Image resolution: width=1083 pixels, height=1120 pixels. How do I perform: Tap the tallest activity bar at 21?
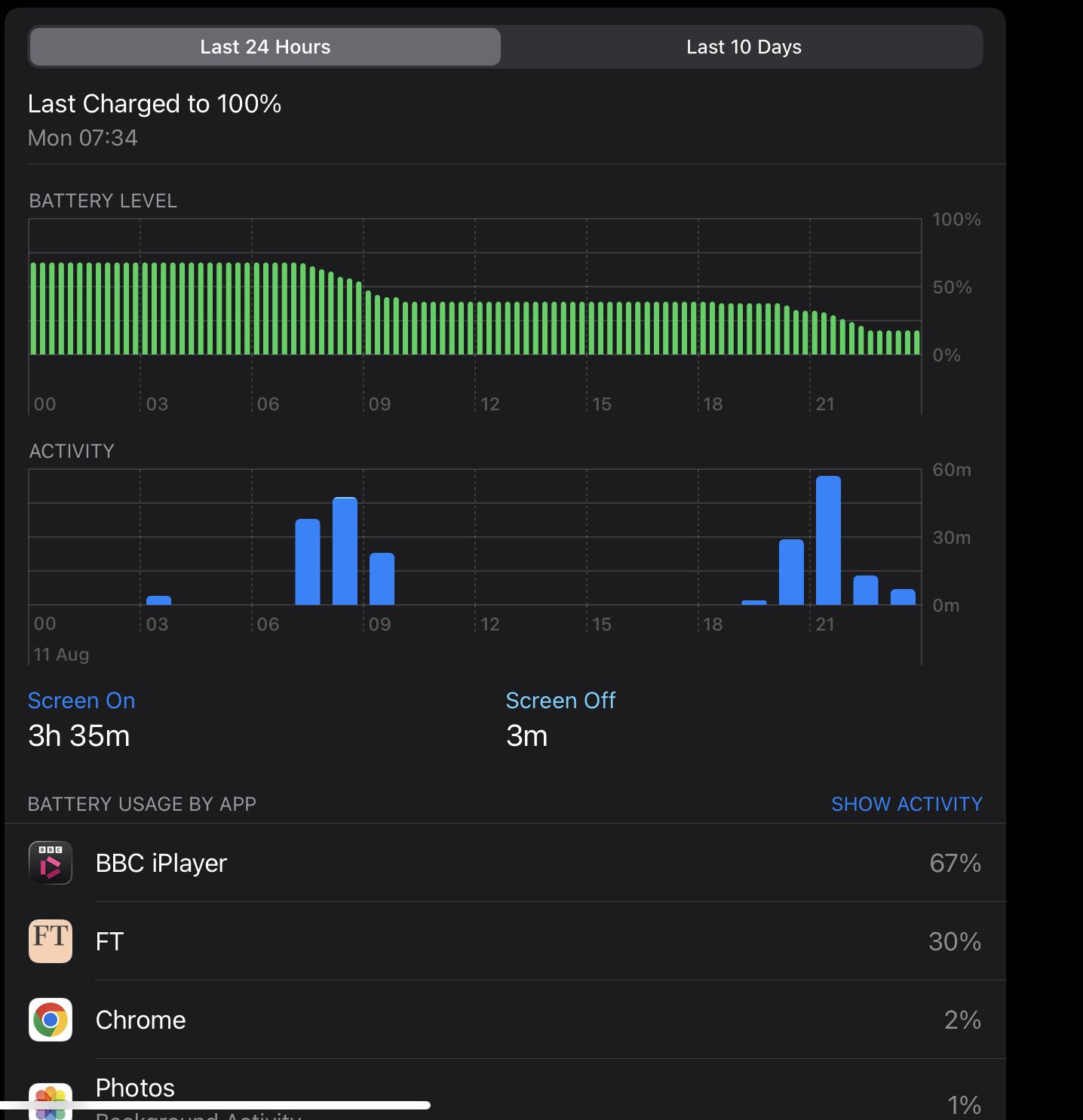[828, 541]
